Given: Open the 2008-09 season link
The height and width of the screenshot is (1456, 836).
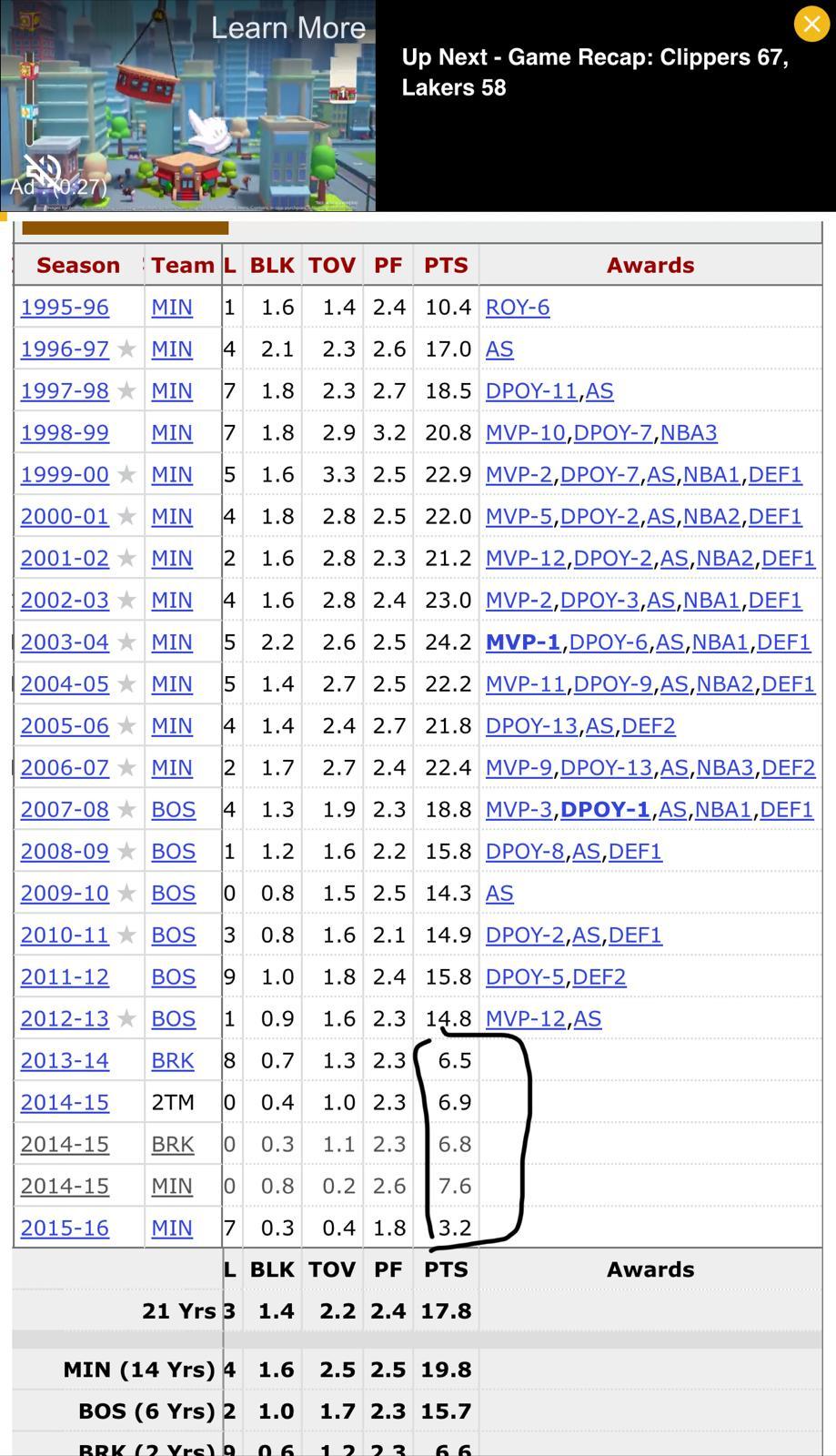Looking at the screenshot, I should [x=65, y=852].
